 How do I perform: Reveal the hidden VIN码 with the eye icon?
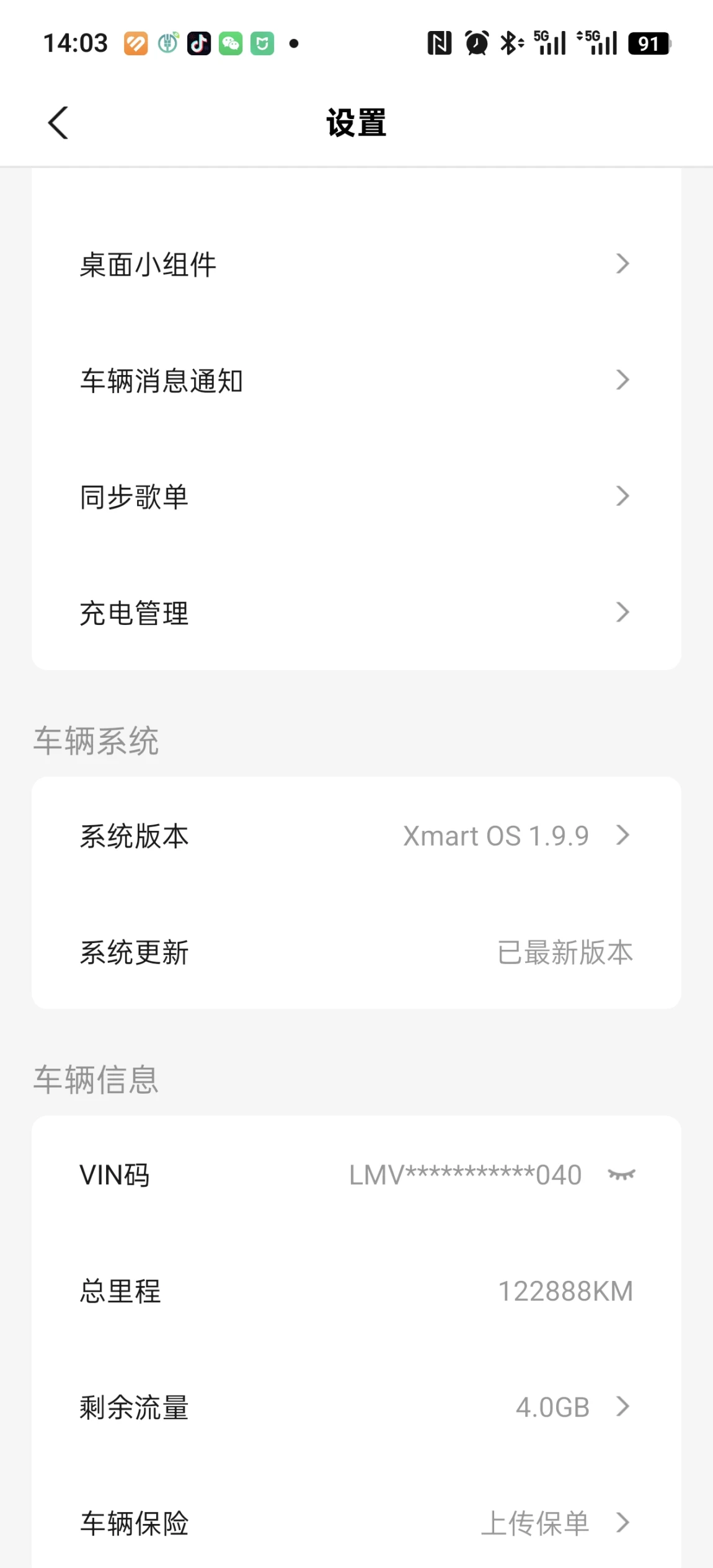point(621,1174)
